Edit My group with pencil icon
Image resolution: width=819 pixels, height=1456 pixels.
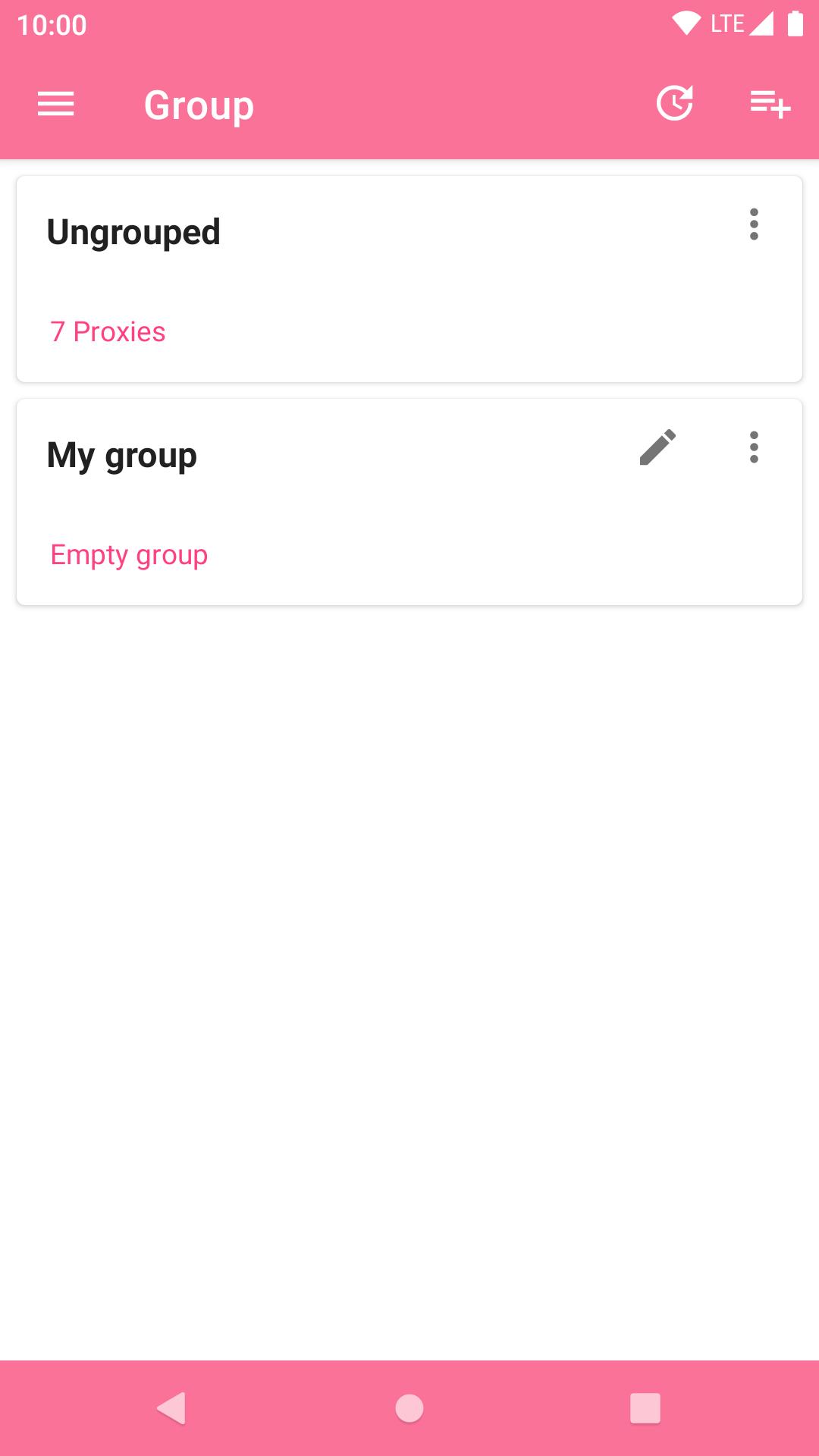tap(657, 447)
